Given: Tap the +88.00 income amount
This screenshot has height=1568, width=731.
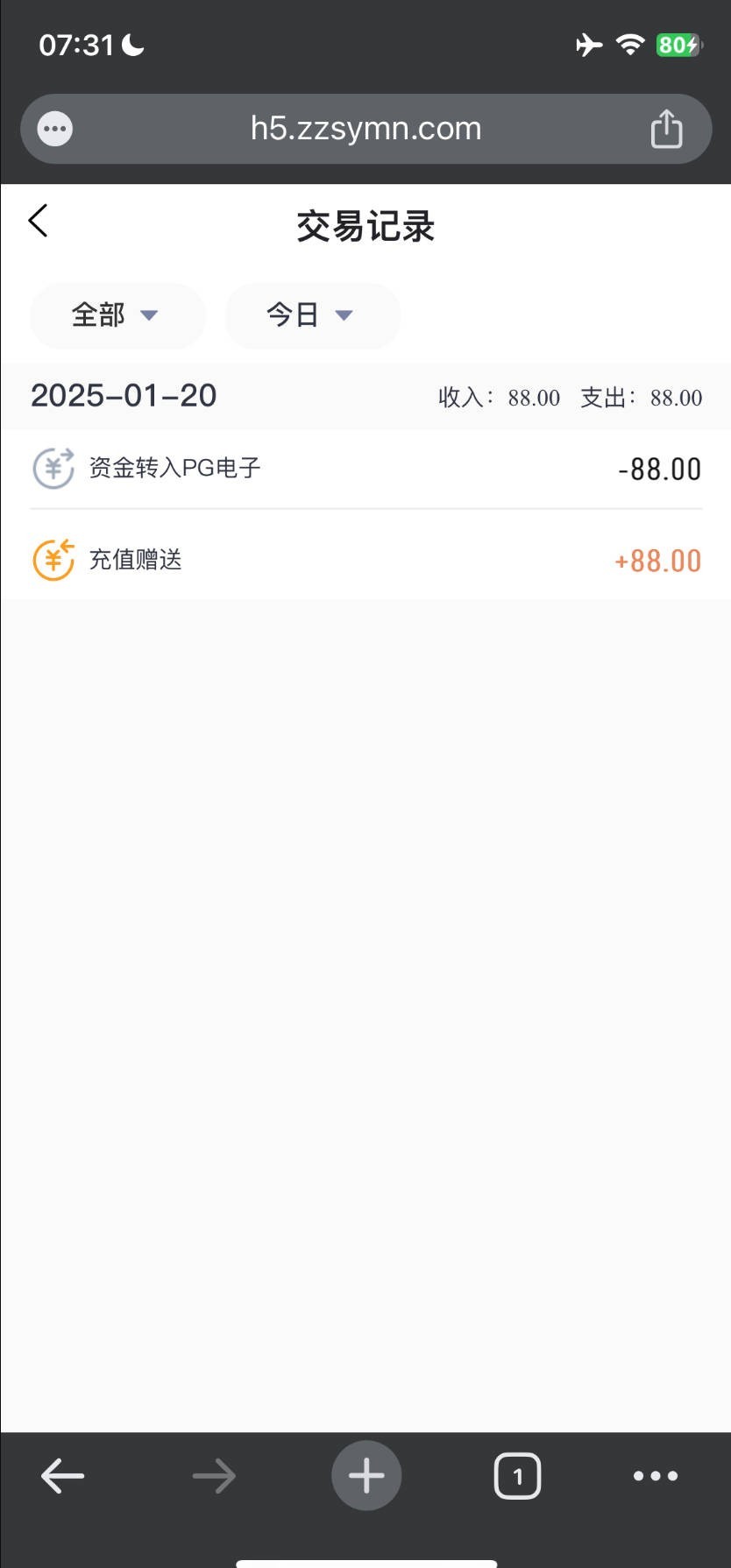Looking at the screenshot, I should [x=657, y=559].
